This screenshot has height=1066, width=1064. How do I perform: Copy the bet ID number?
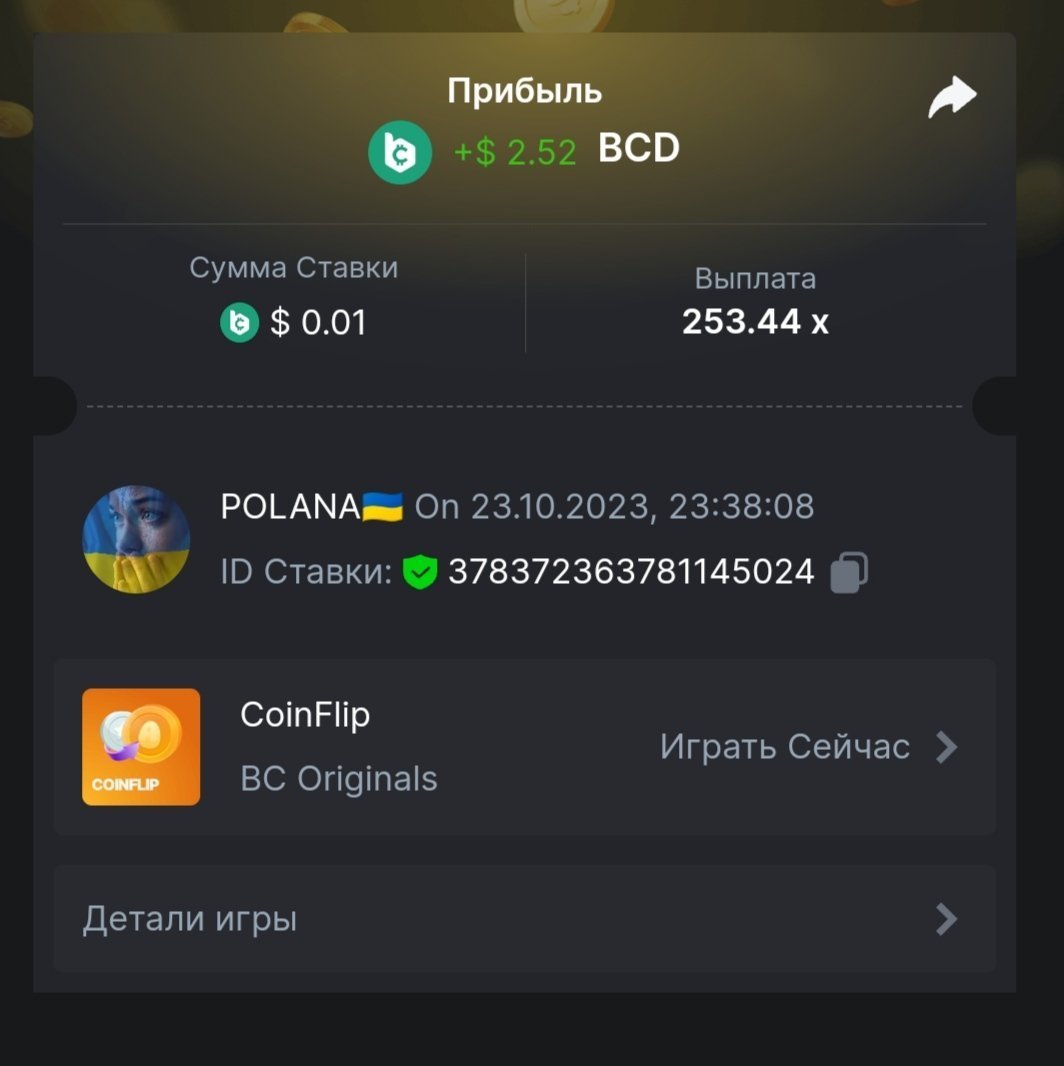point(849,572)
